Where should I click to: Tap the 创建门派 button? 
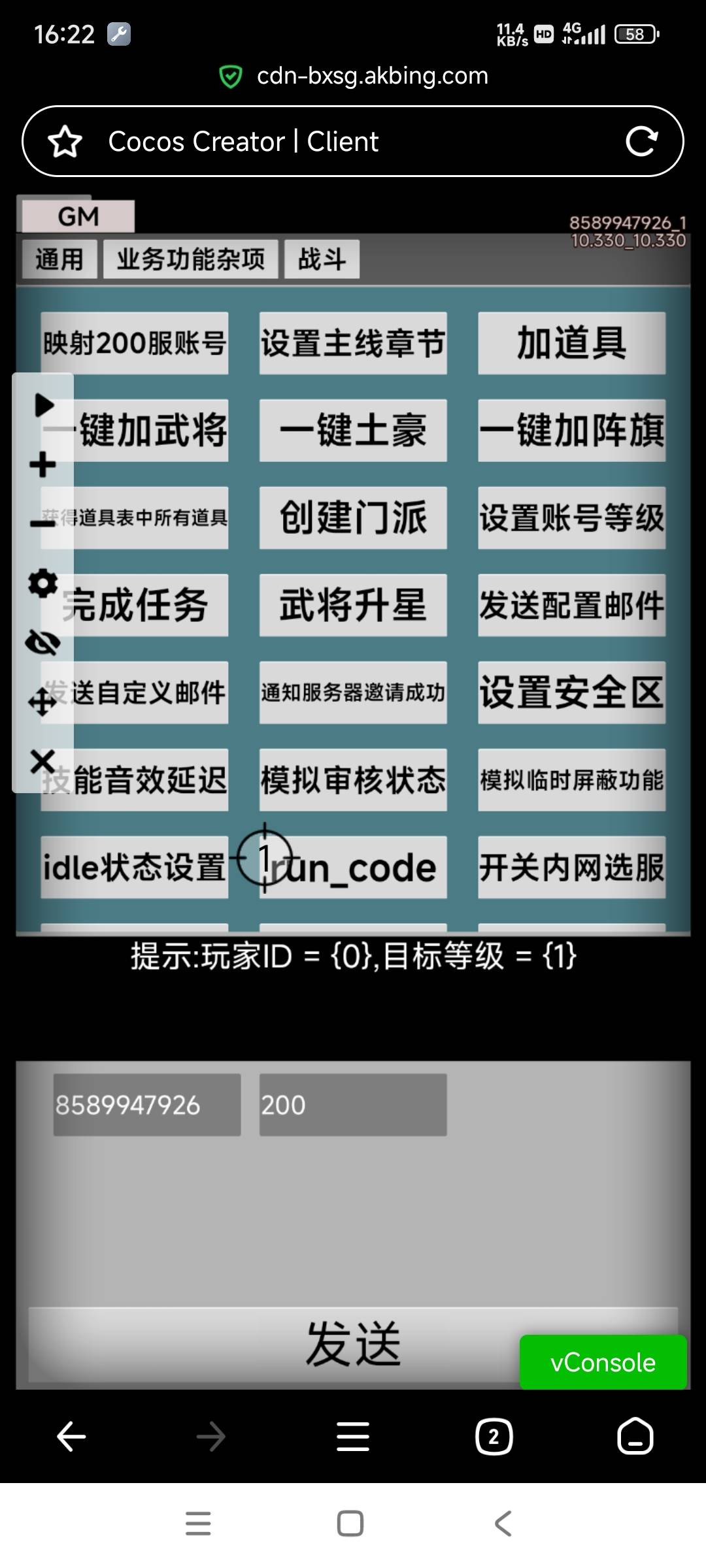353,518
